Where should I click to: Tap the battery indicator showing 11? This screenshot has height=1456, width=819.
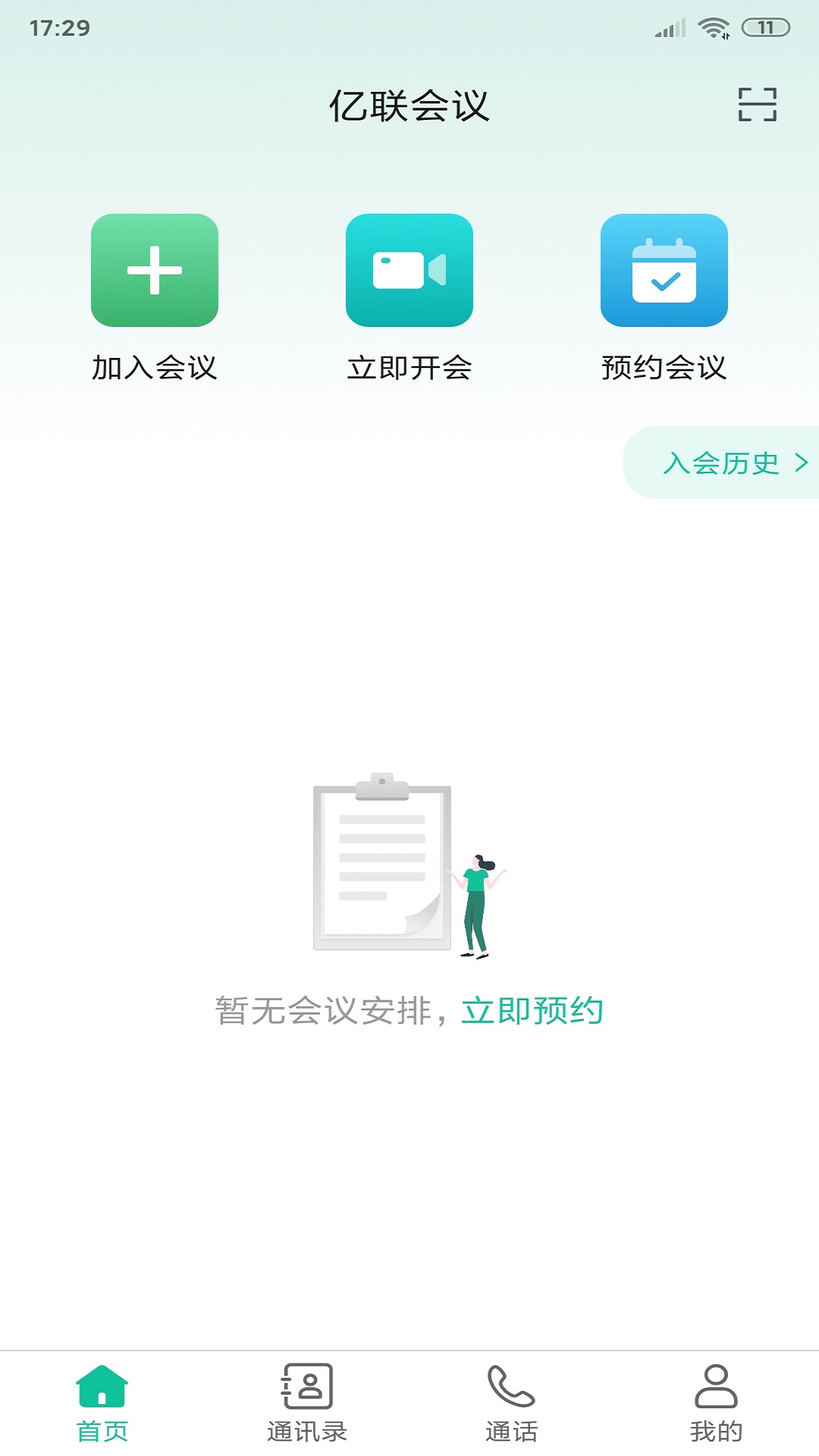[x=765, y=25]
